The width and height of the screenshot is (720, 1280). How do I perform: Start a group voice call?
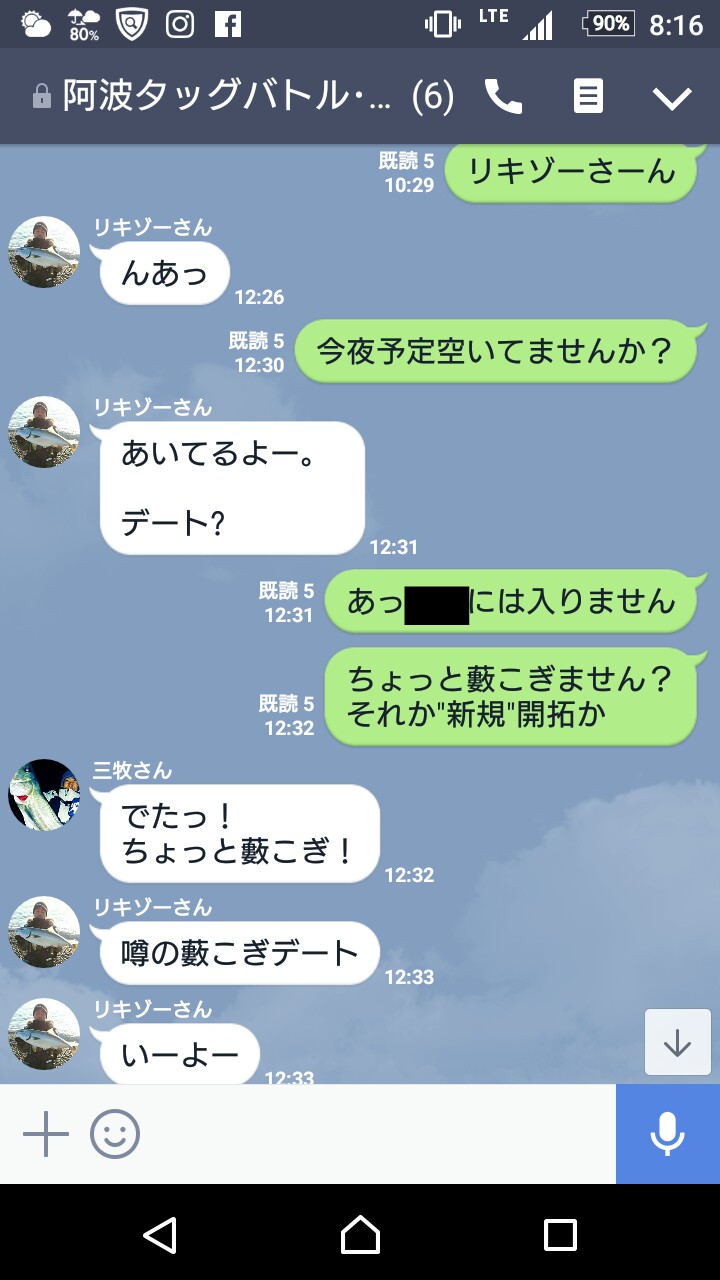[x=504, y=97]
